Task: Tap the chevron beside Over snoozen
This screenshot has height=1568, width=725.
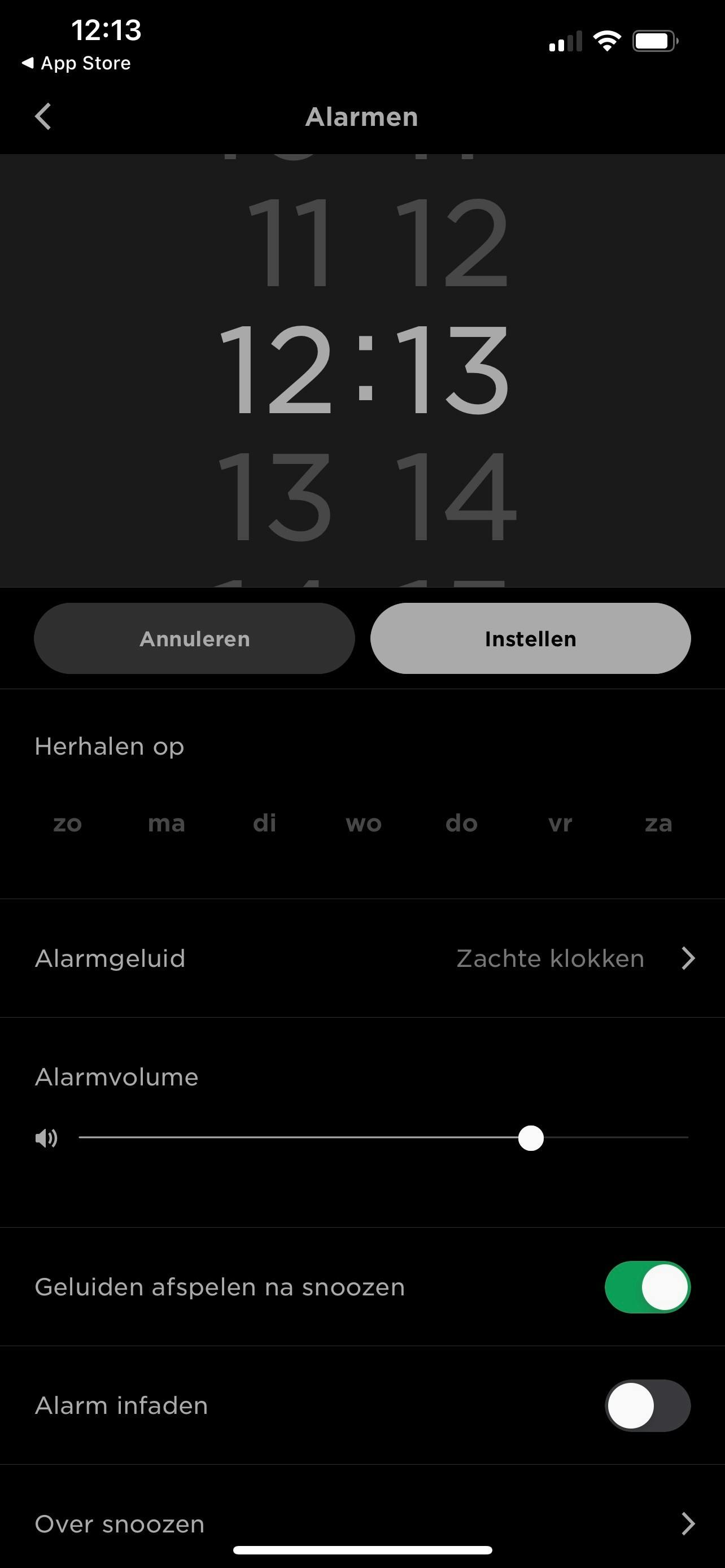Action: tap(688, 1523)
